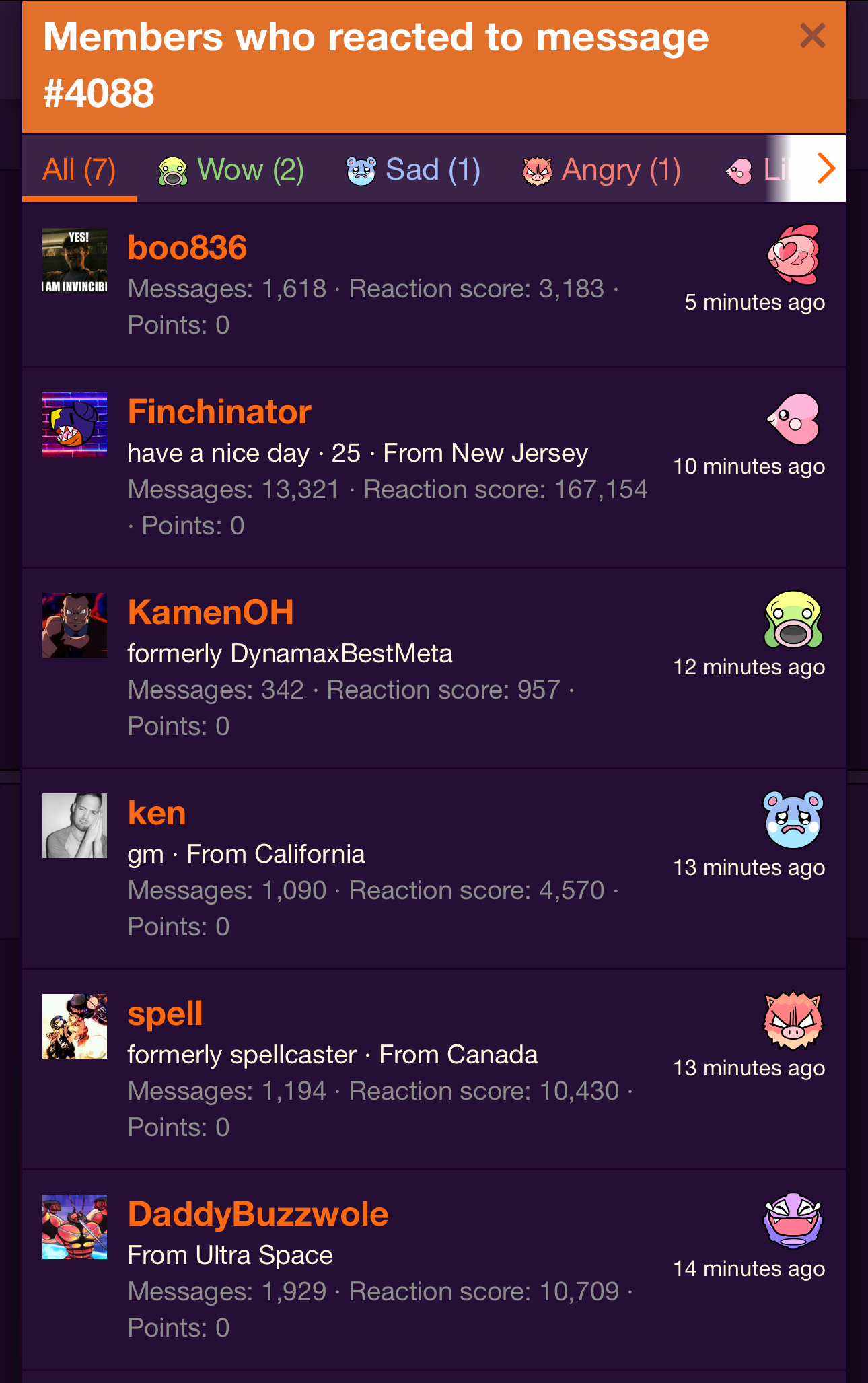Tap Finchinator's avatar image
The width and height of the screenshot is (868, 1383).
point(75,425)
